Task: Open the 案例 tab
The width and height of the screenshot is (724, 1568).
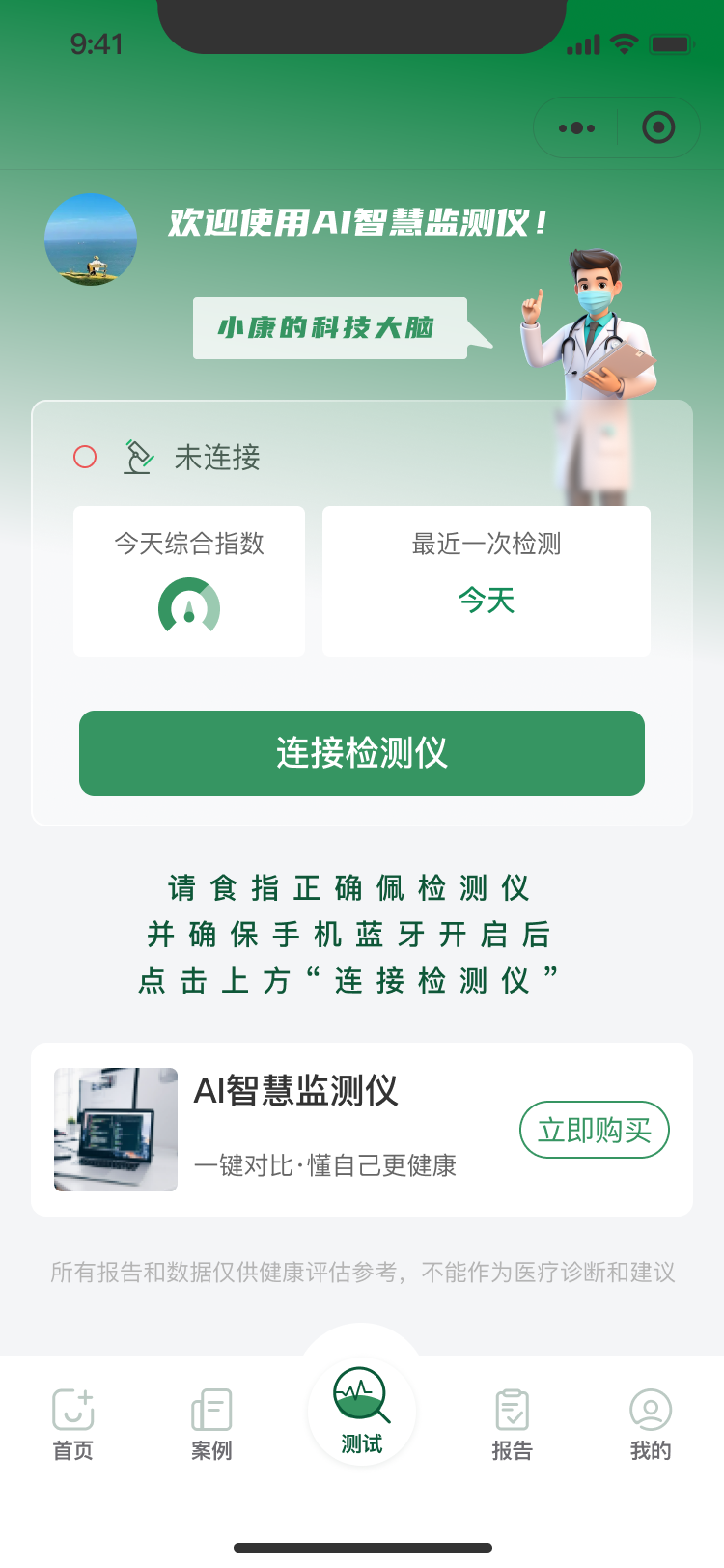Action: pyautogui.click(x=211, y=1423)
